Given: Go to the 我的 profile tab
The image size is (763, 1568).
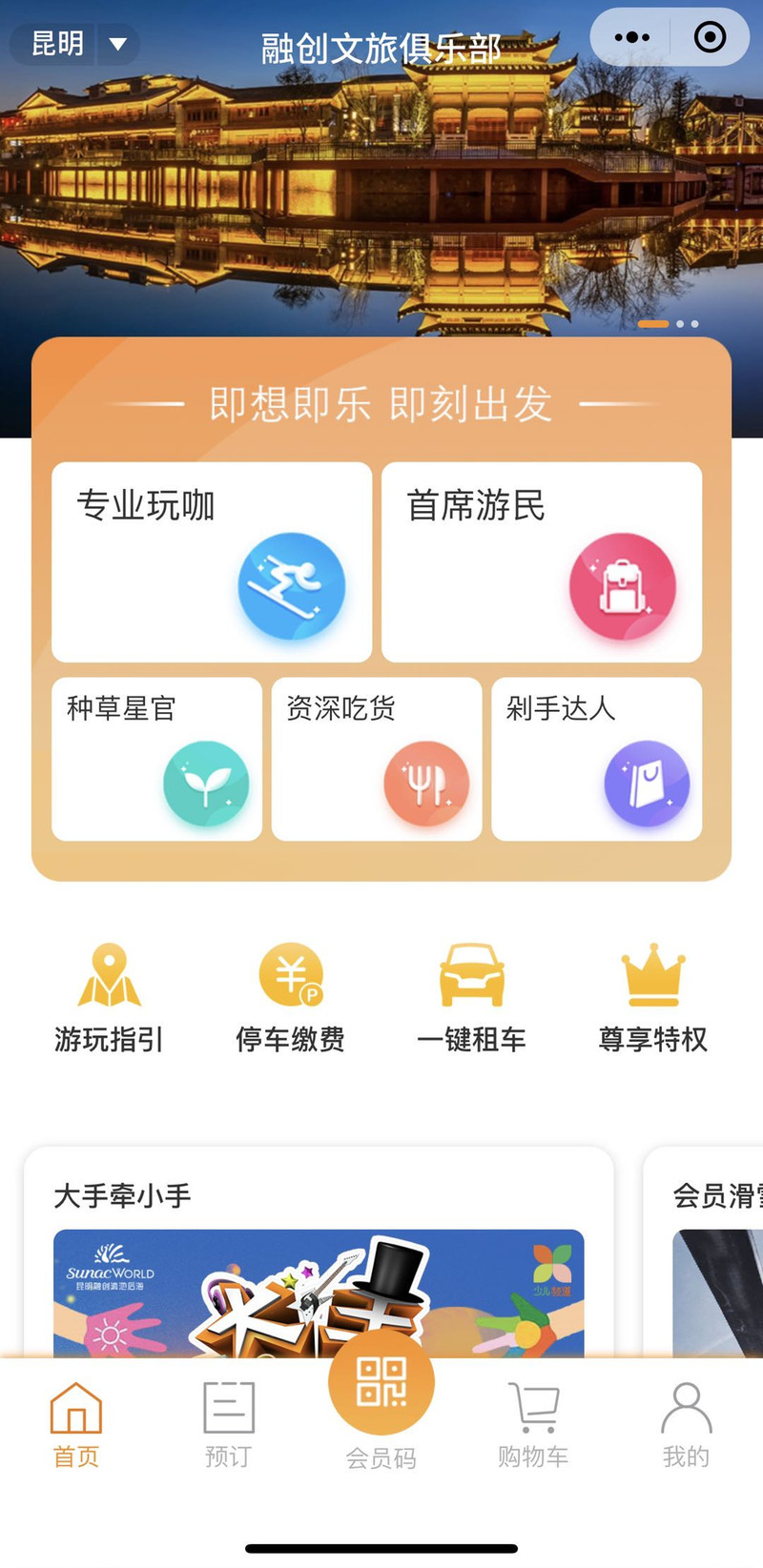Looking at the screenshot, I should [x=686, y=1424].
